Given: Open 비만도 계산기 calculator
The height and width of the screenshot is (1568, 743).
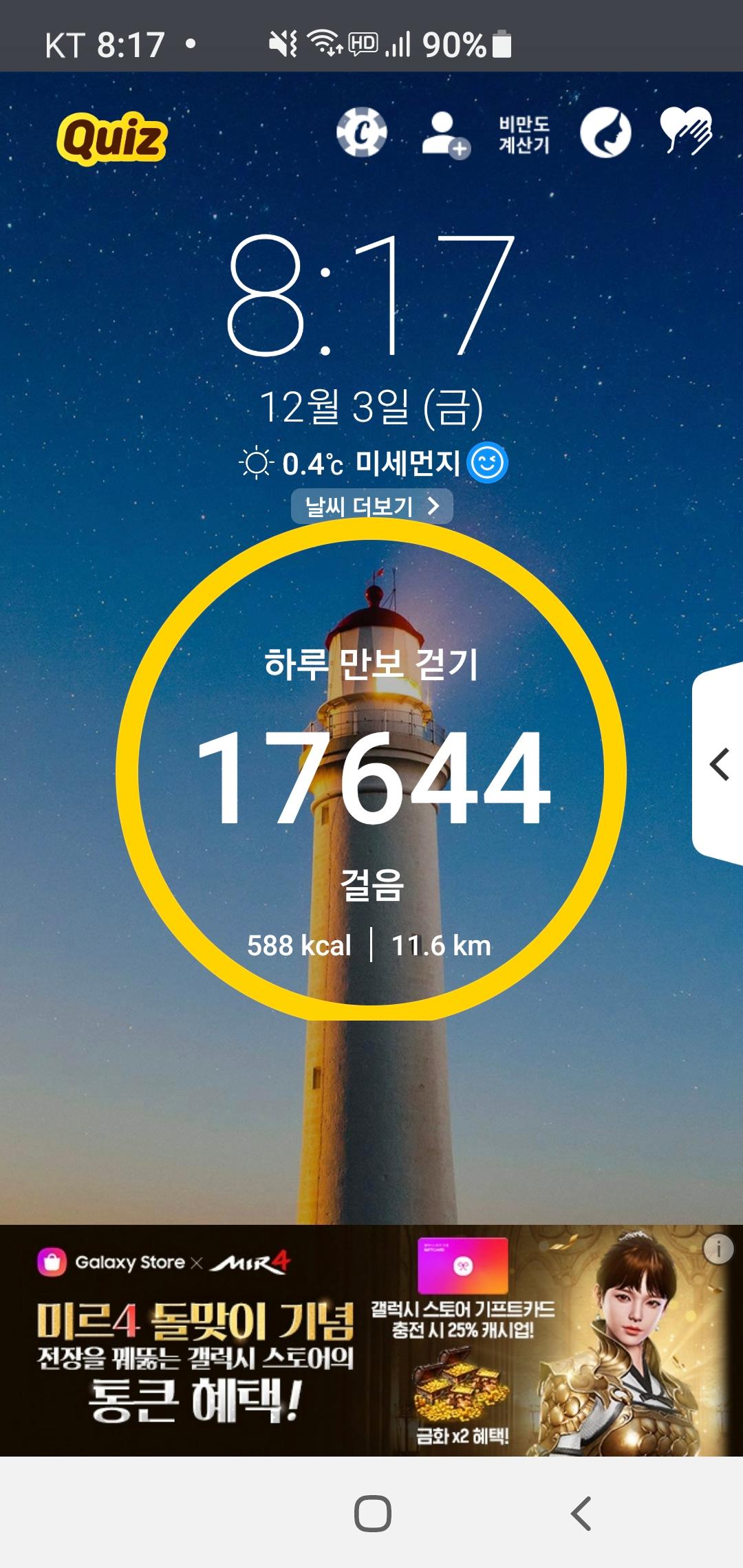Looking at the screenshot, I should click(x=524, y=134).
